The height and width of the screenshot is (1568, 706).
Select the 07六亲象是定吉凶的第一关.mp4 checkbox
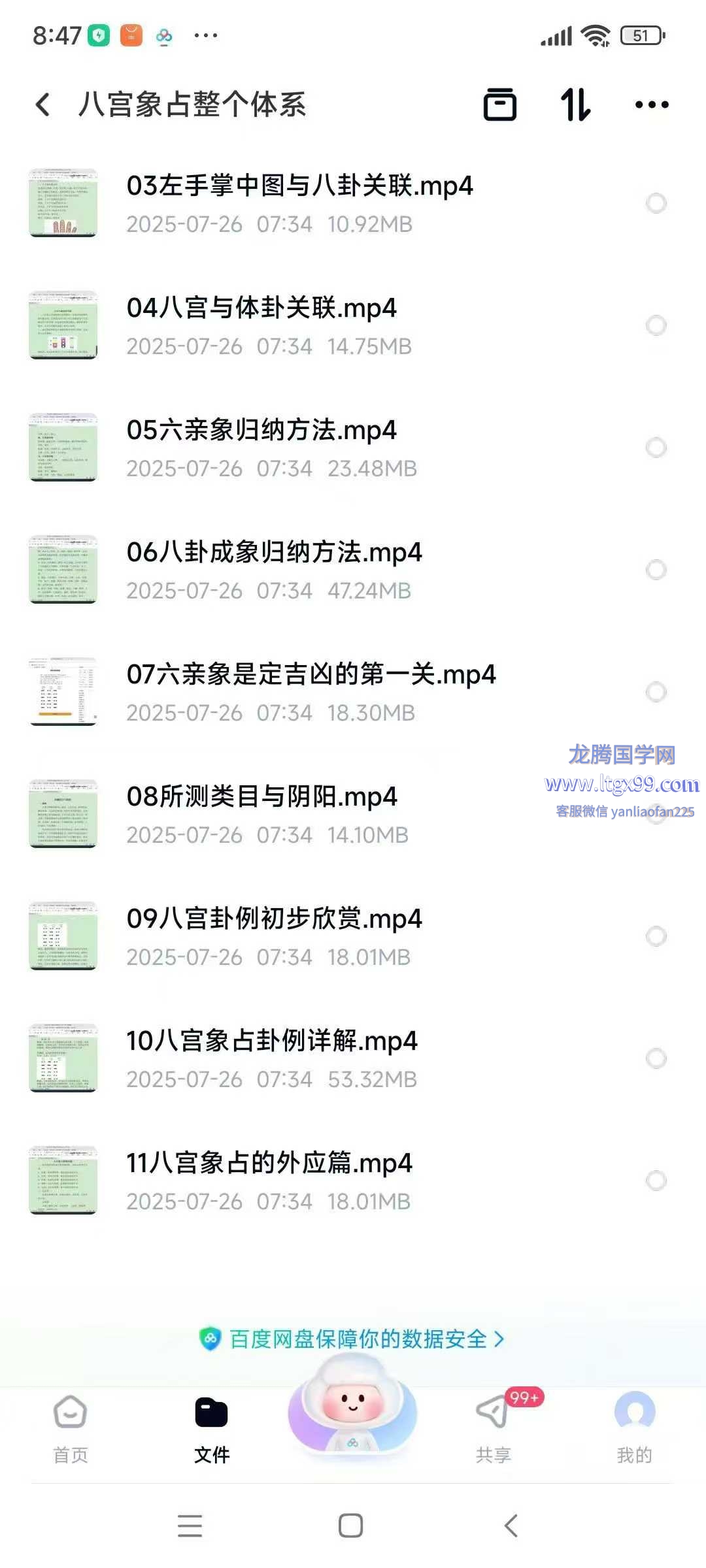coord(656,692)
